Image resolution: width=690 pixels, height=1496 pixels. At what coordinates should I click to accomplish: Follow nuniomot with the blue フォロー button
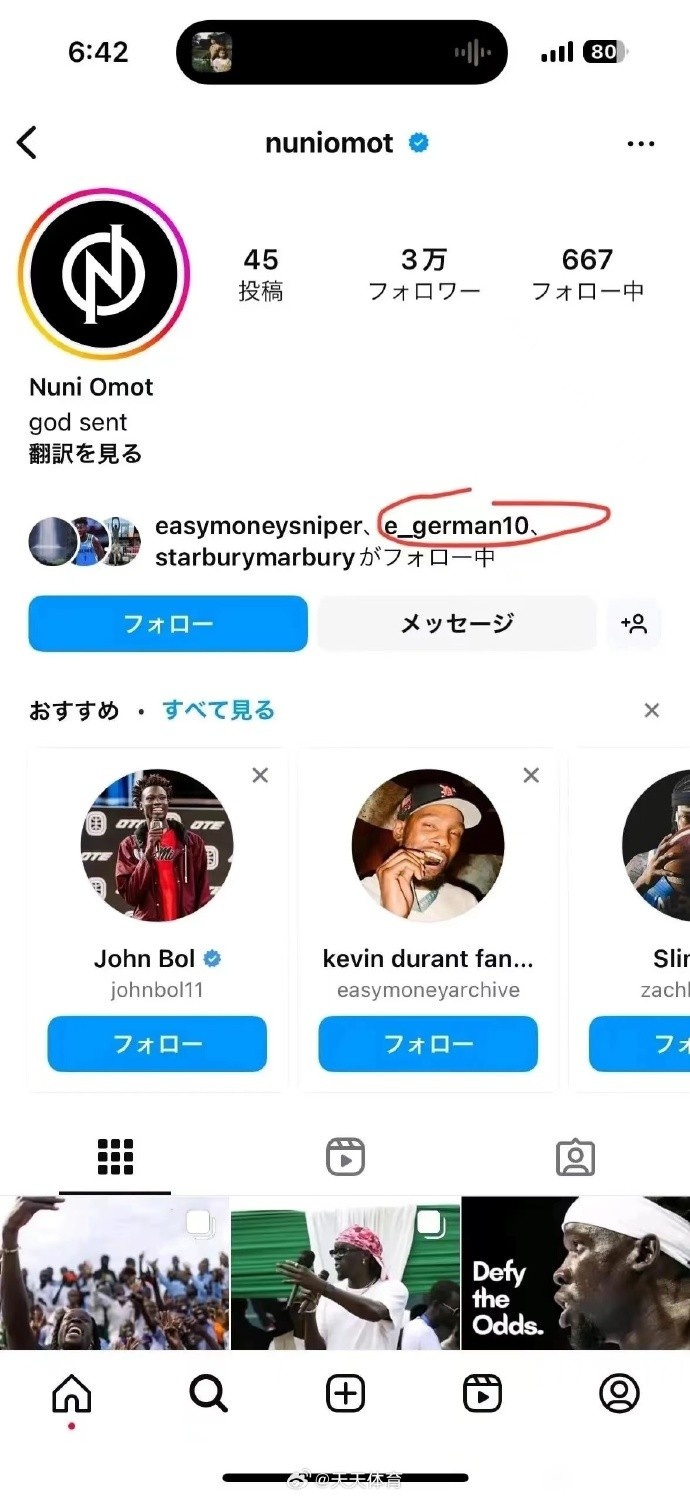coord(168,624)
